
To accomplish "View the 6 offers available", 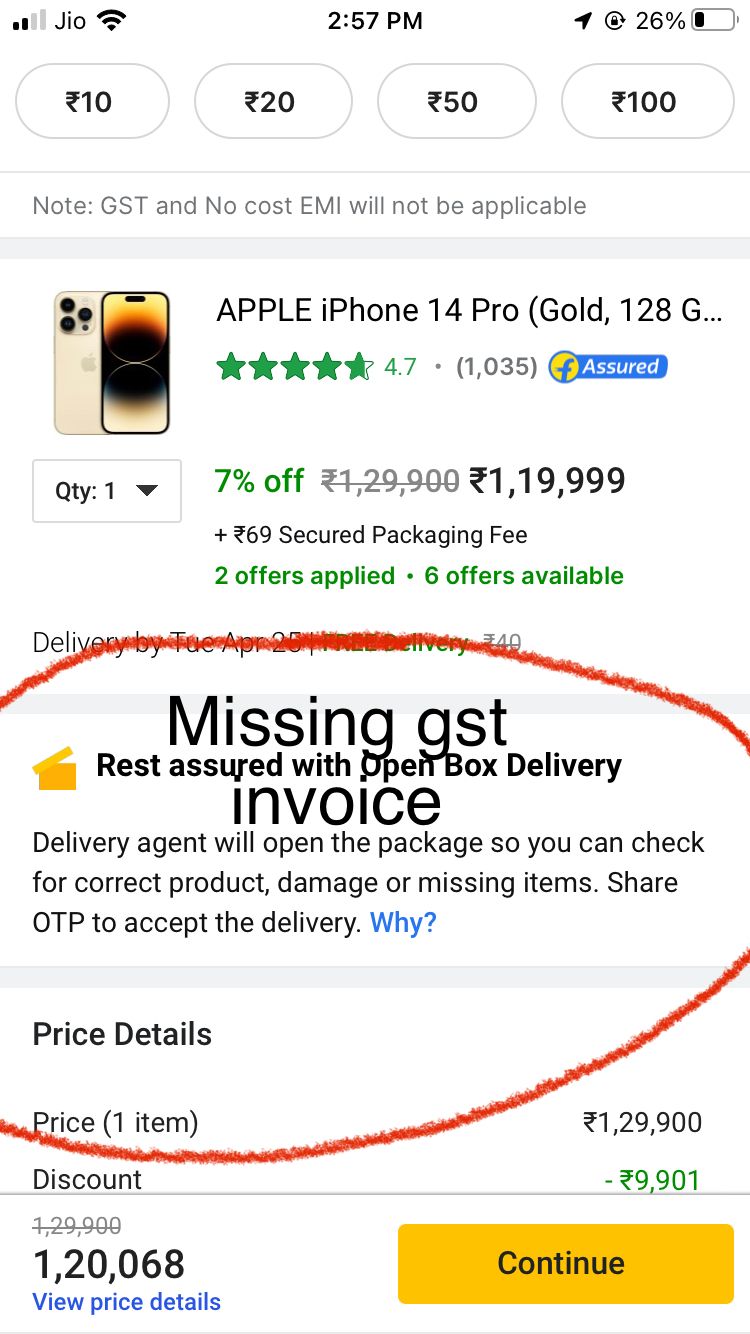I will click(523, 576).
